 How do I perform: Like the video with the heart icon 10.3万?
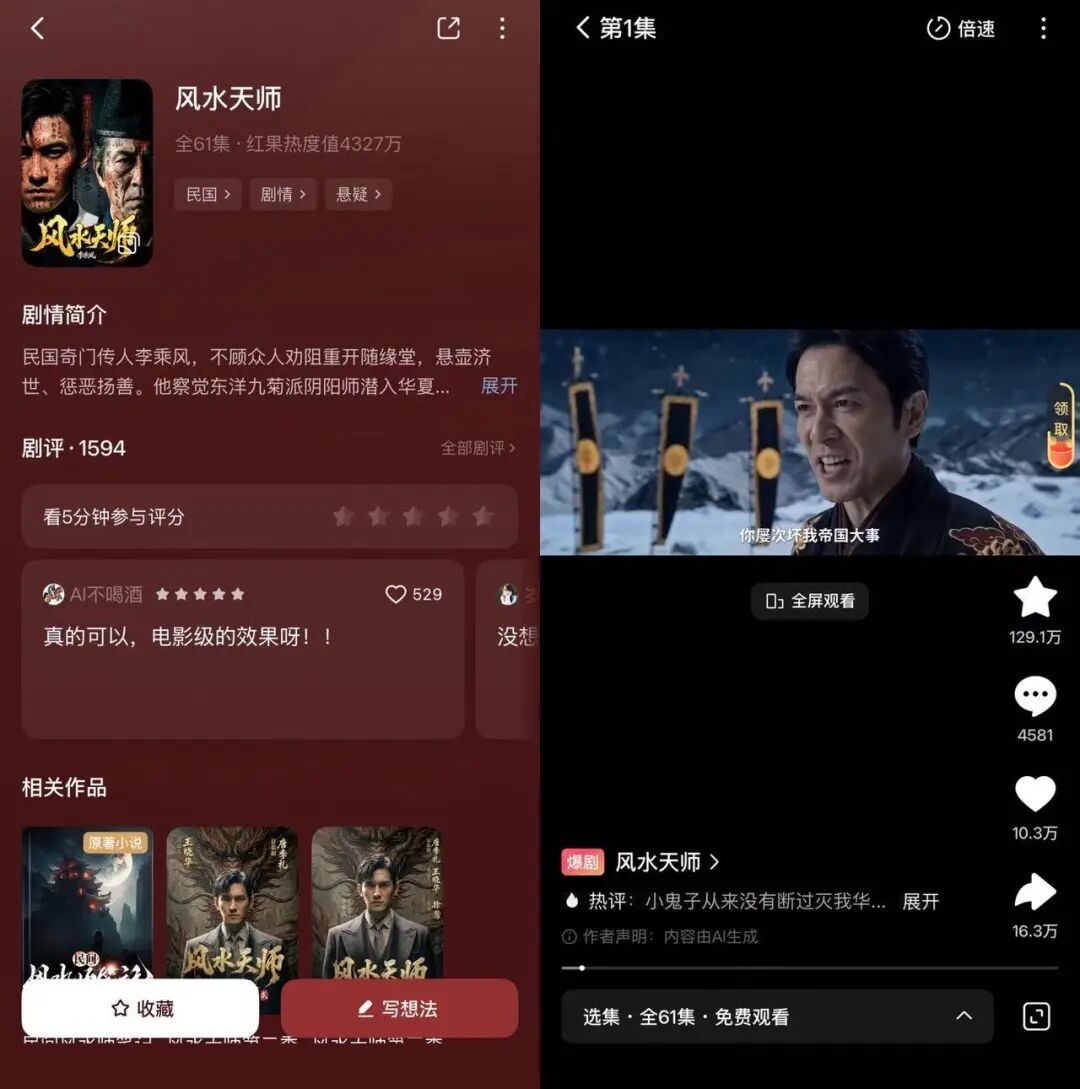[1035, 794]
